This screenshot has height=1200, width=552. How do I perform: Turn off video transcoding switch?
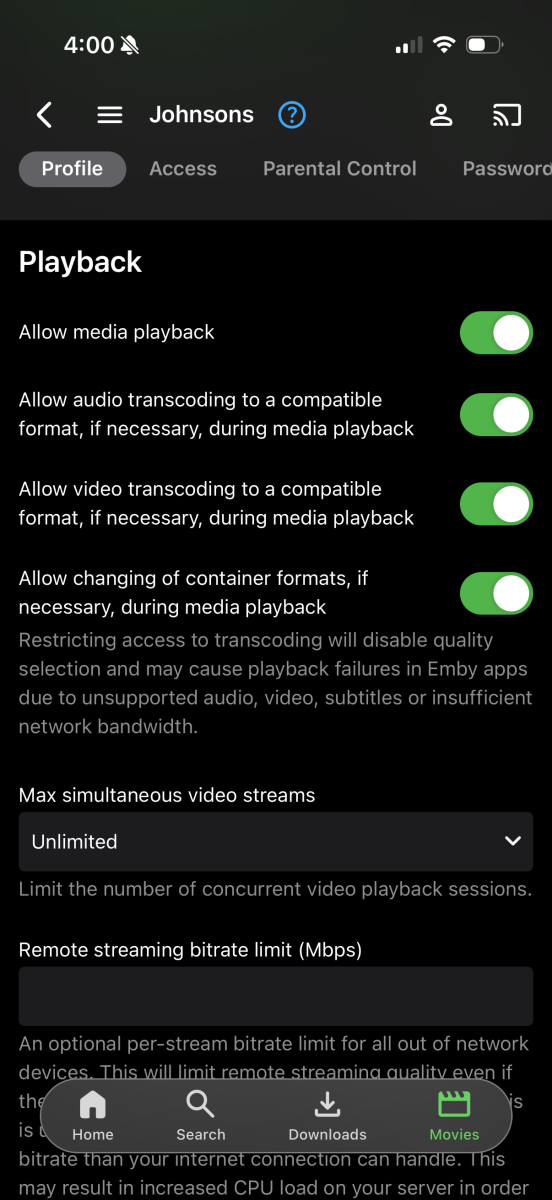click(x=496, y=504)
